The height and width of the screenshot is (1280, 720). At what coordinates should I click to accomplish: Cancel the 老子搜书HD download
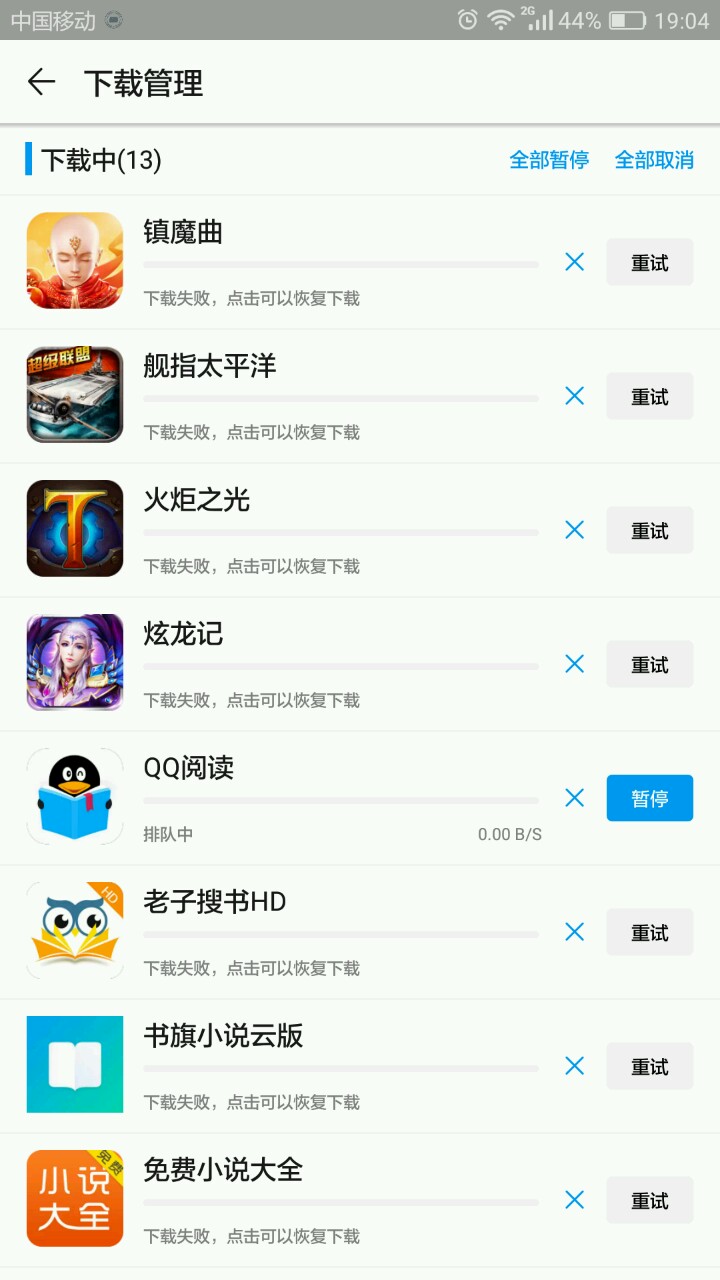[574, 932]
